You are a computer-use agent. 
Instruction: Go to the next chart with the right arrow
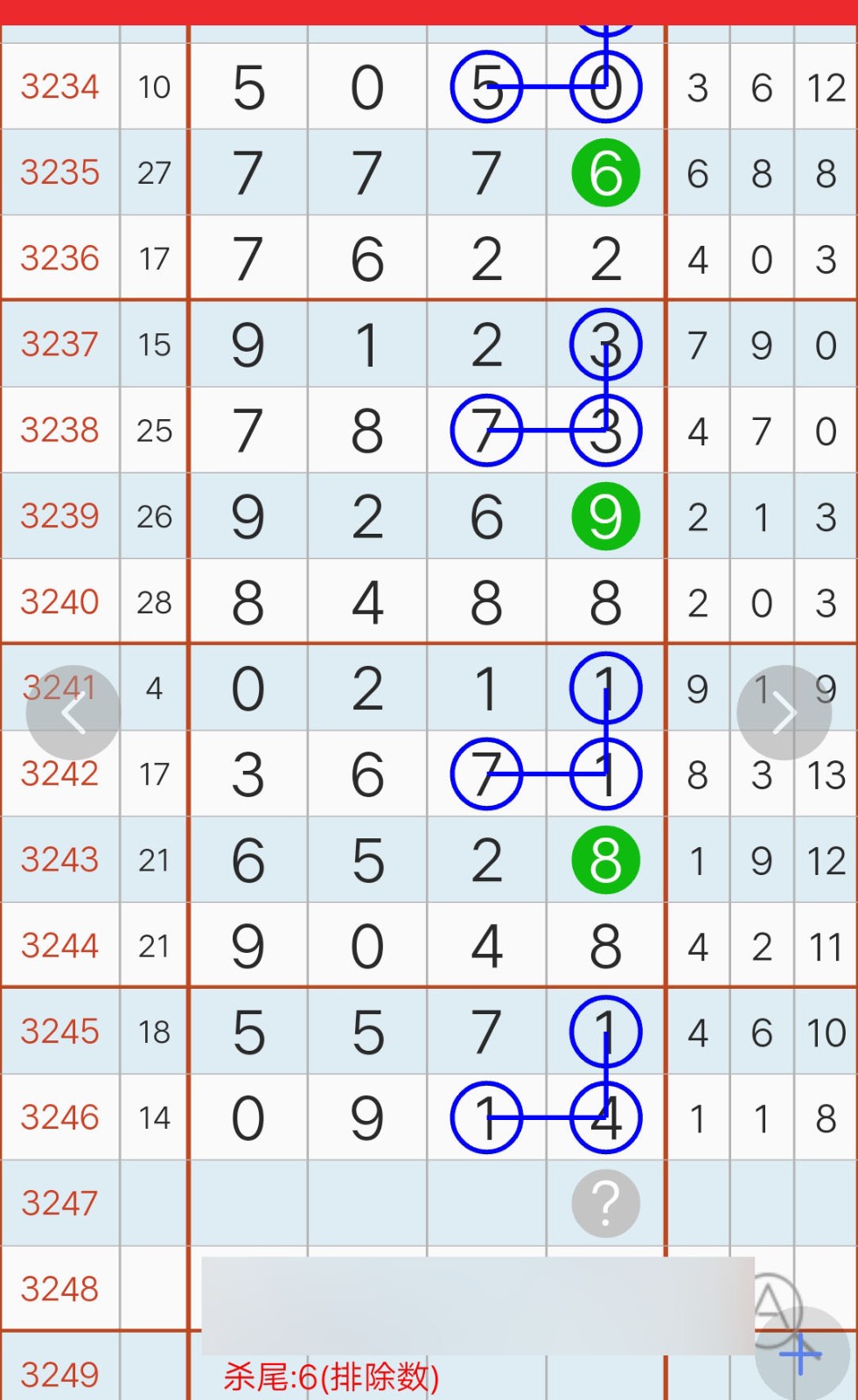point(784,713)
